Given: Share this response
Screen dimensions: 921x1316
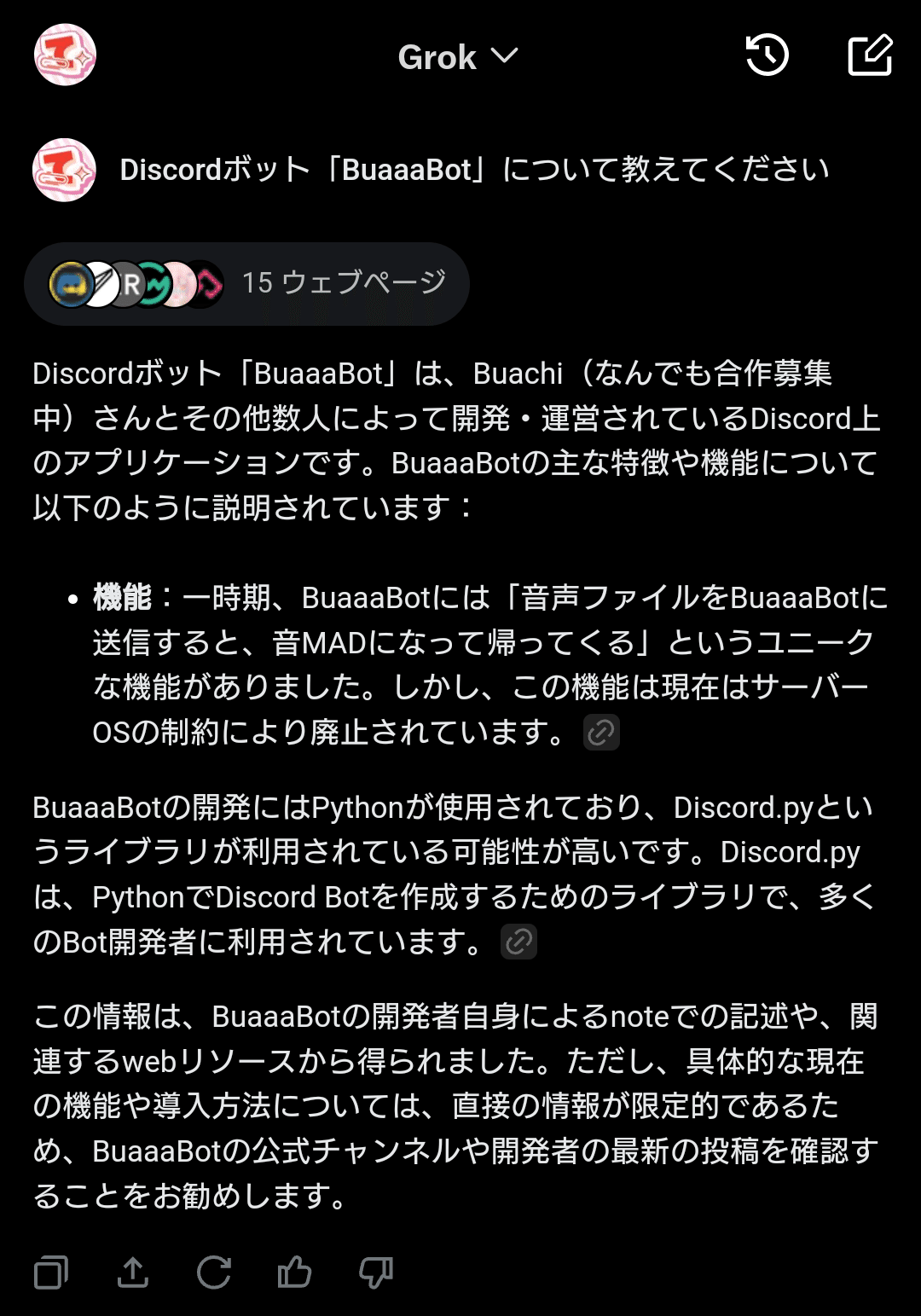Looking at the screenshot, I should [x=132, y=1273].
